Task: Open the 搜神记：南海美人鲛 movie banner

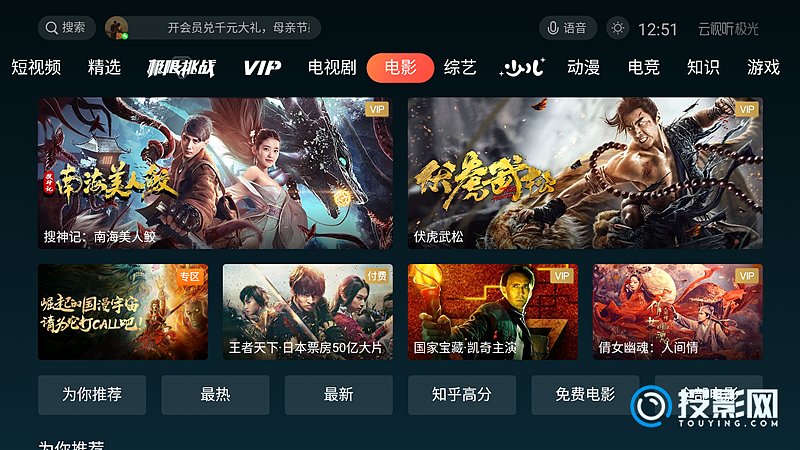Action: pos(215,172)
